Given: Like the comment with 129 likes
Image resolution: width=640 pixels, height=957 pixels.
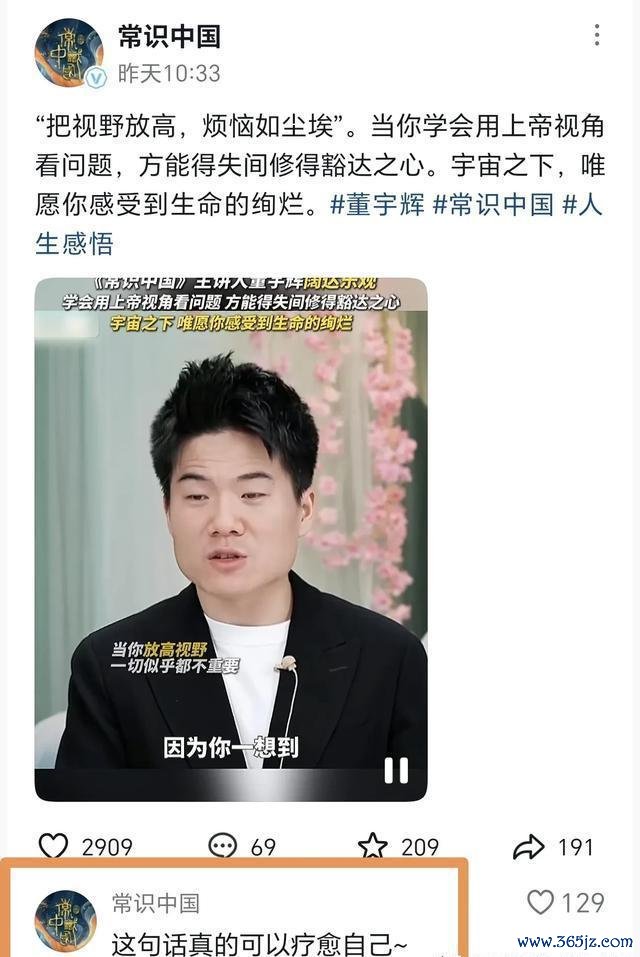Looking at the screenshot, I should tap(541, 902).
